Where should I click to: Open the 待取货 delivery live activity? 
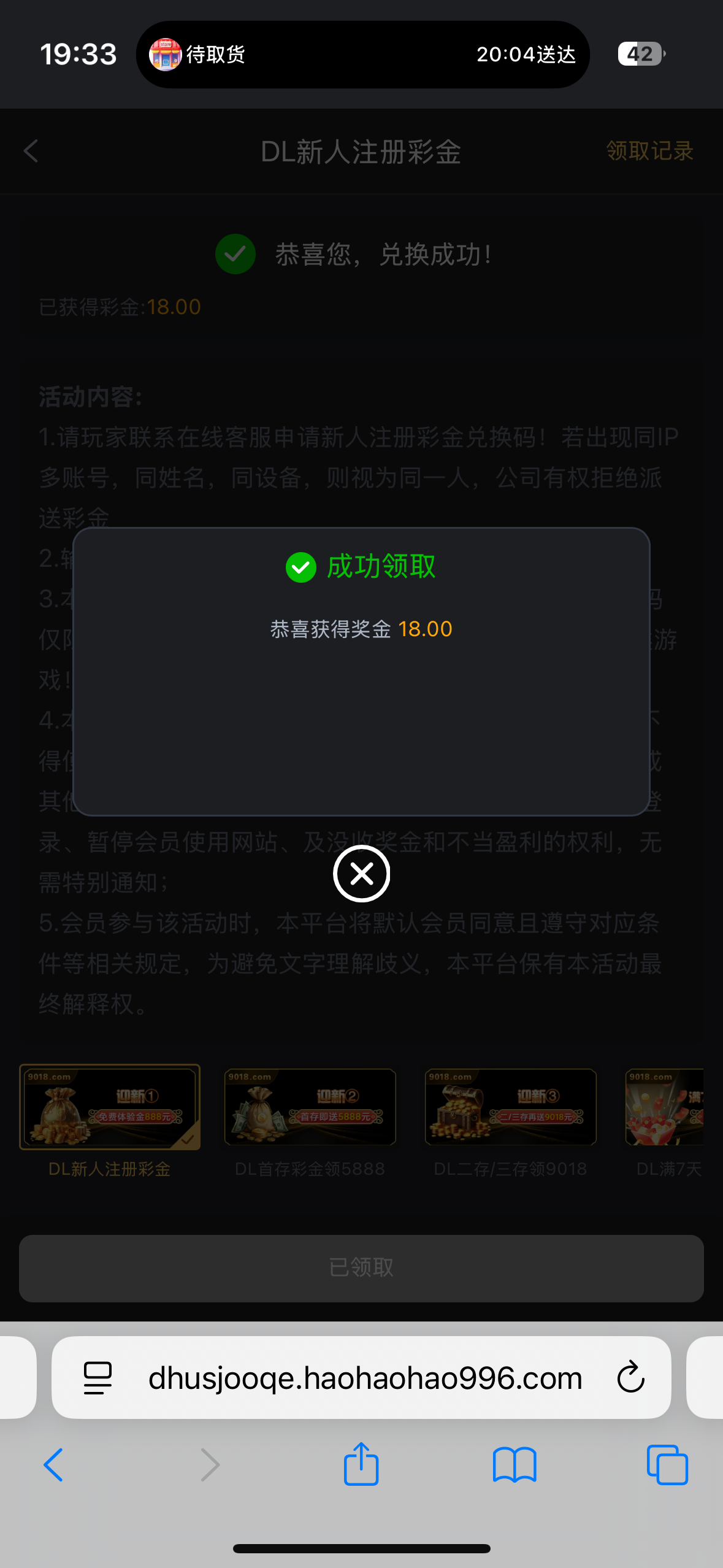362,55
